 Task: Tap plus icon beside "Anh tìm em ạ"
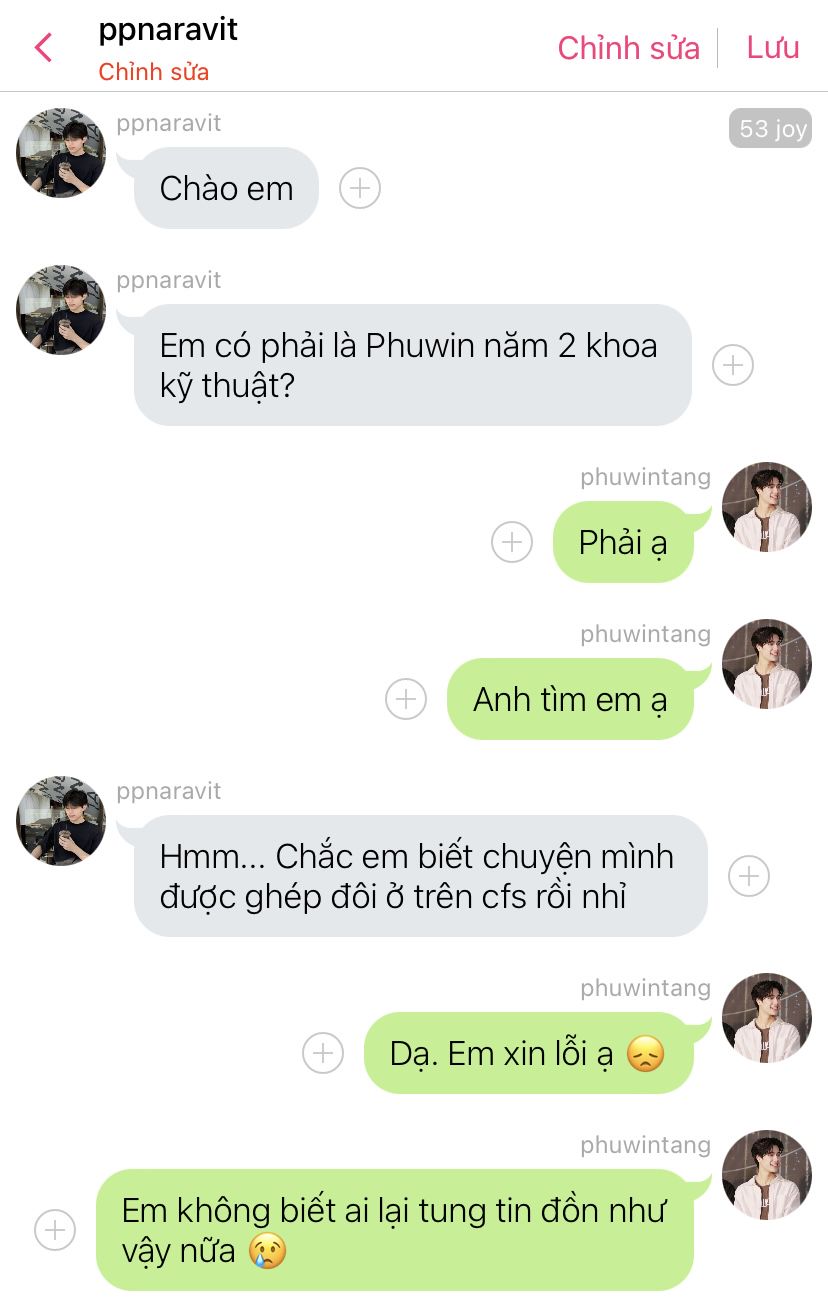(x=406, y=699)
